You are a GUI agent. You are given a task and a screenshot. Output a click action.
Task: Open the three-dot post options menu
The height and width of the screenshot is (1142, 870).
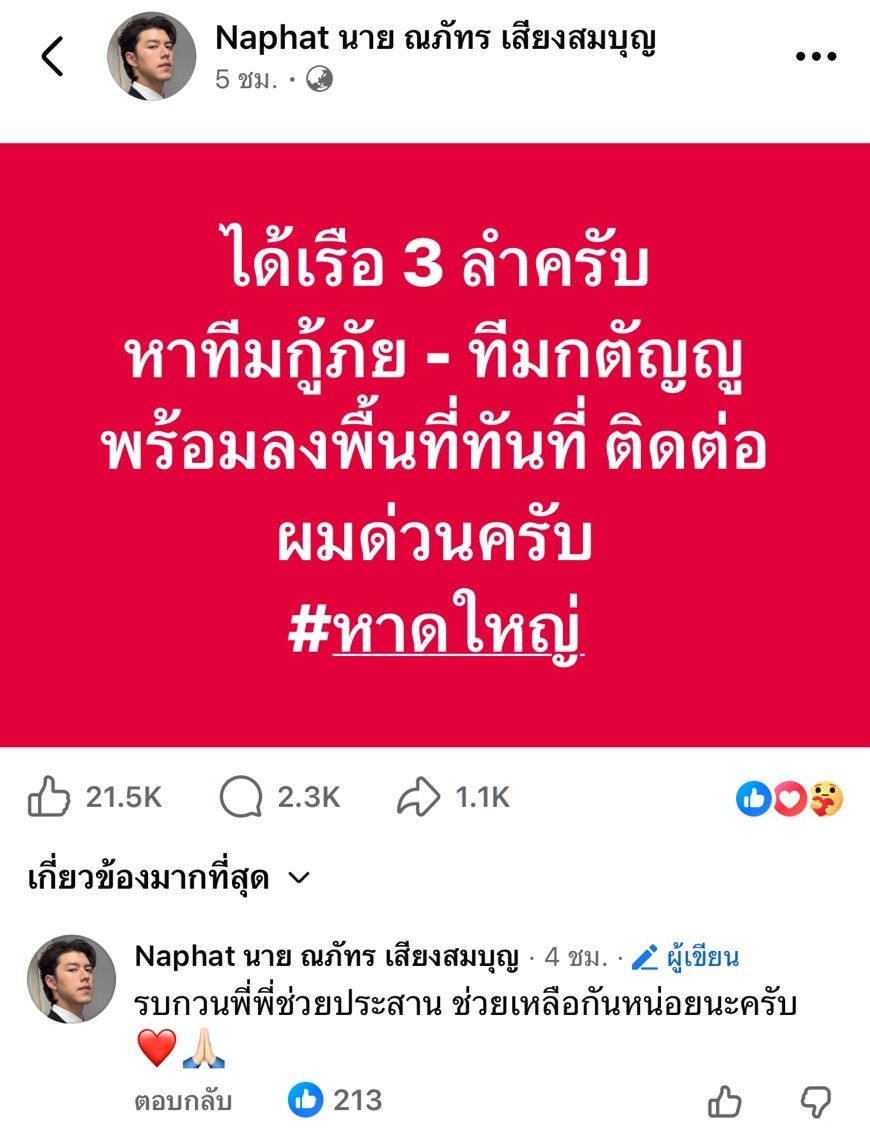[x=814, y=57]
